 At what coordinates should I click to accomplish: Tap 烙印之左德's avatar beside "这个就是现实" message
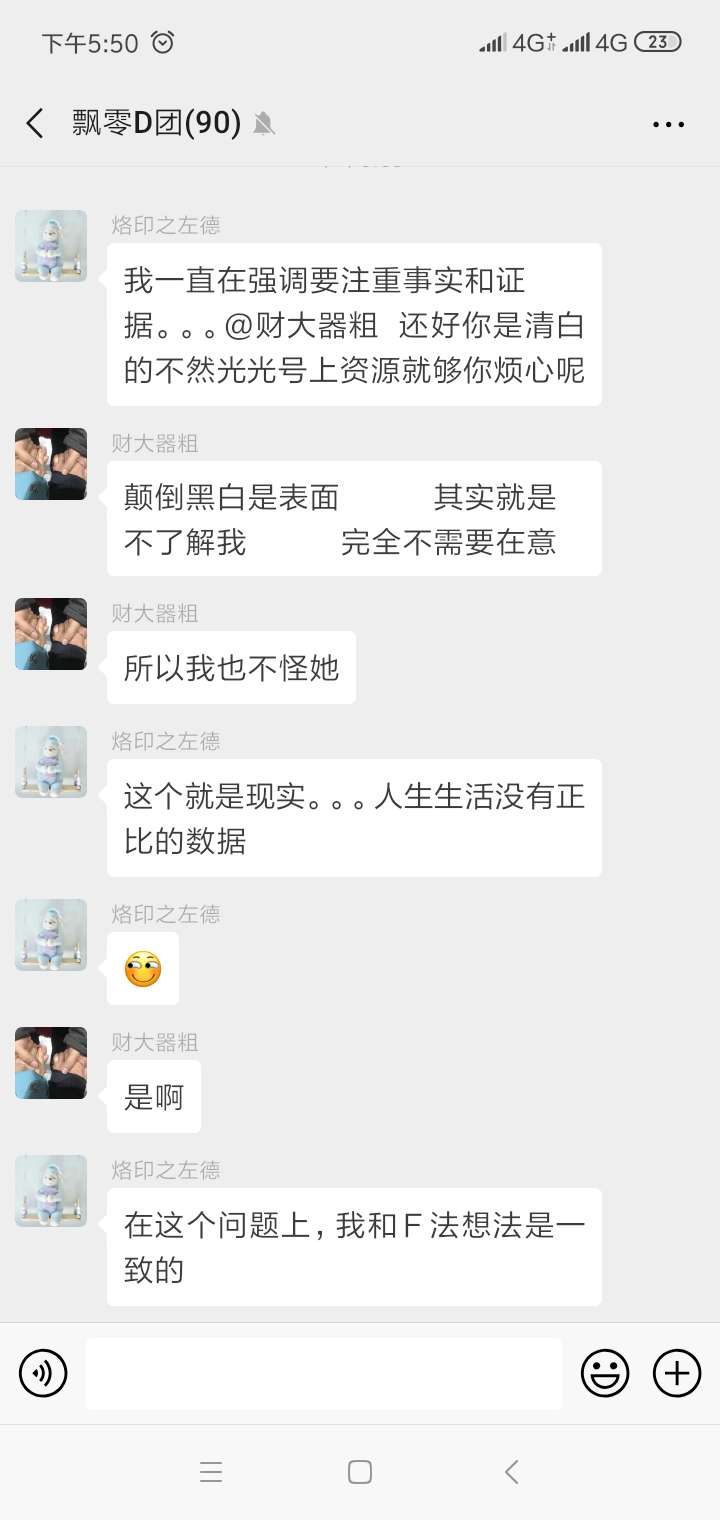coord(51,762)
